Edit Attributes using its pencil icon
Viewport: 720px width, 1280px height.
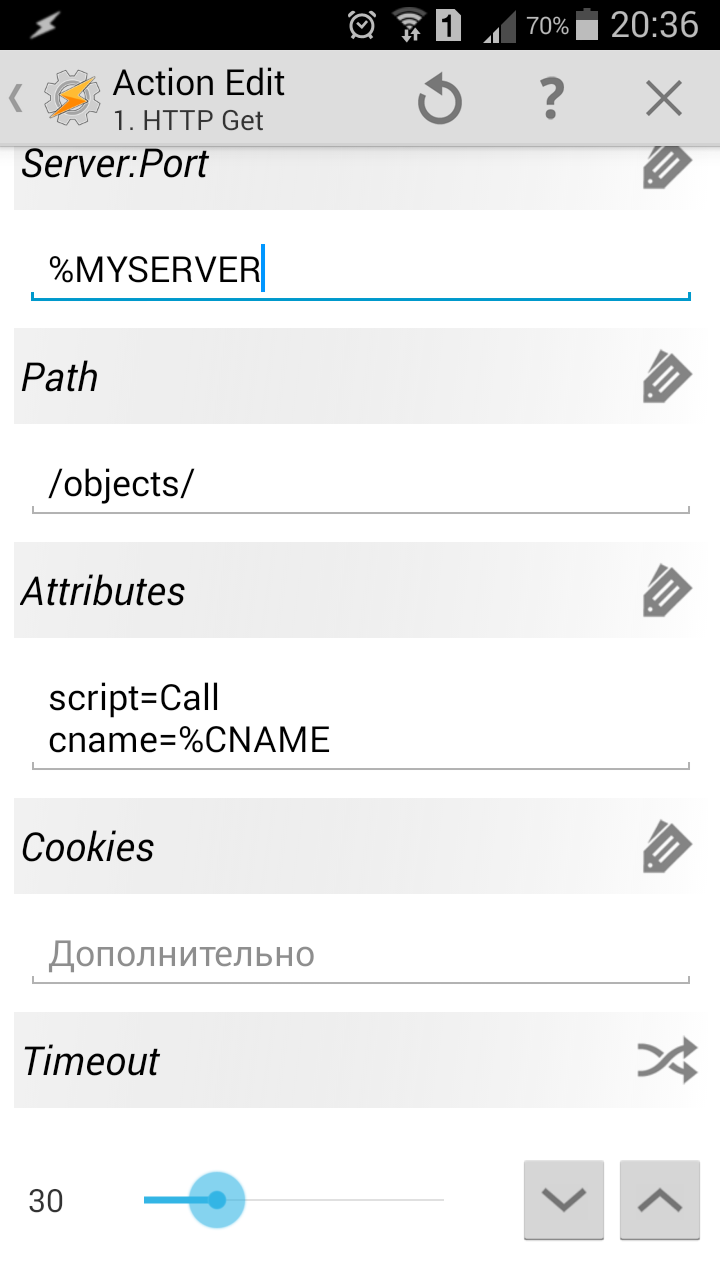point(668,591)
